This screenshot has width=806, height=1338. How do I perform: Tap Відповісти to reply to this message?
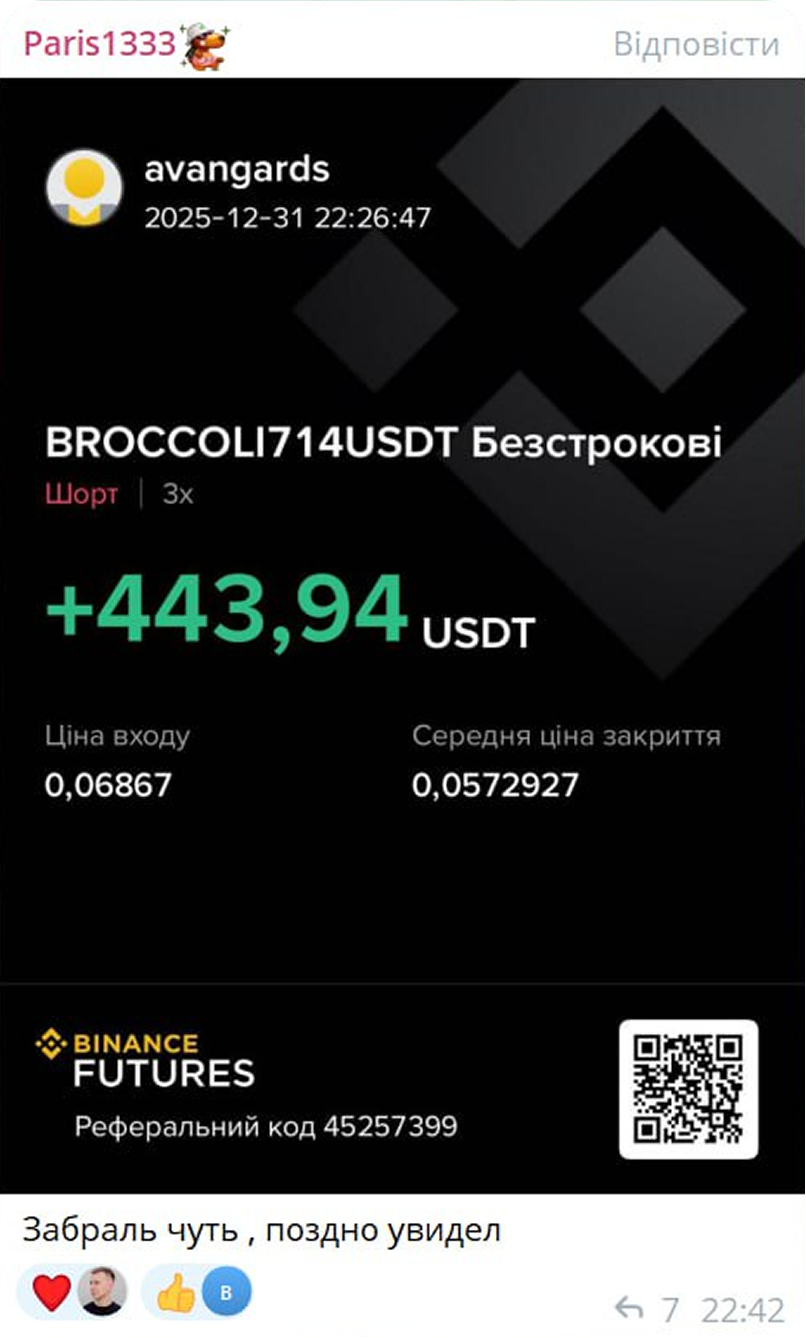(x=696, y=45)
